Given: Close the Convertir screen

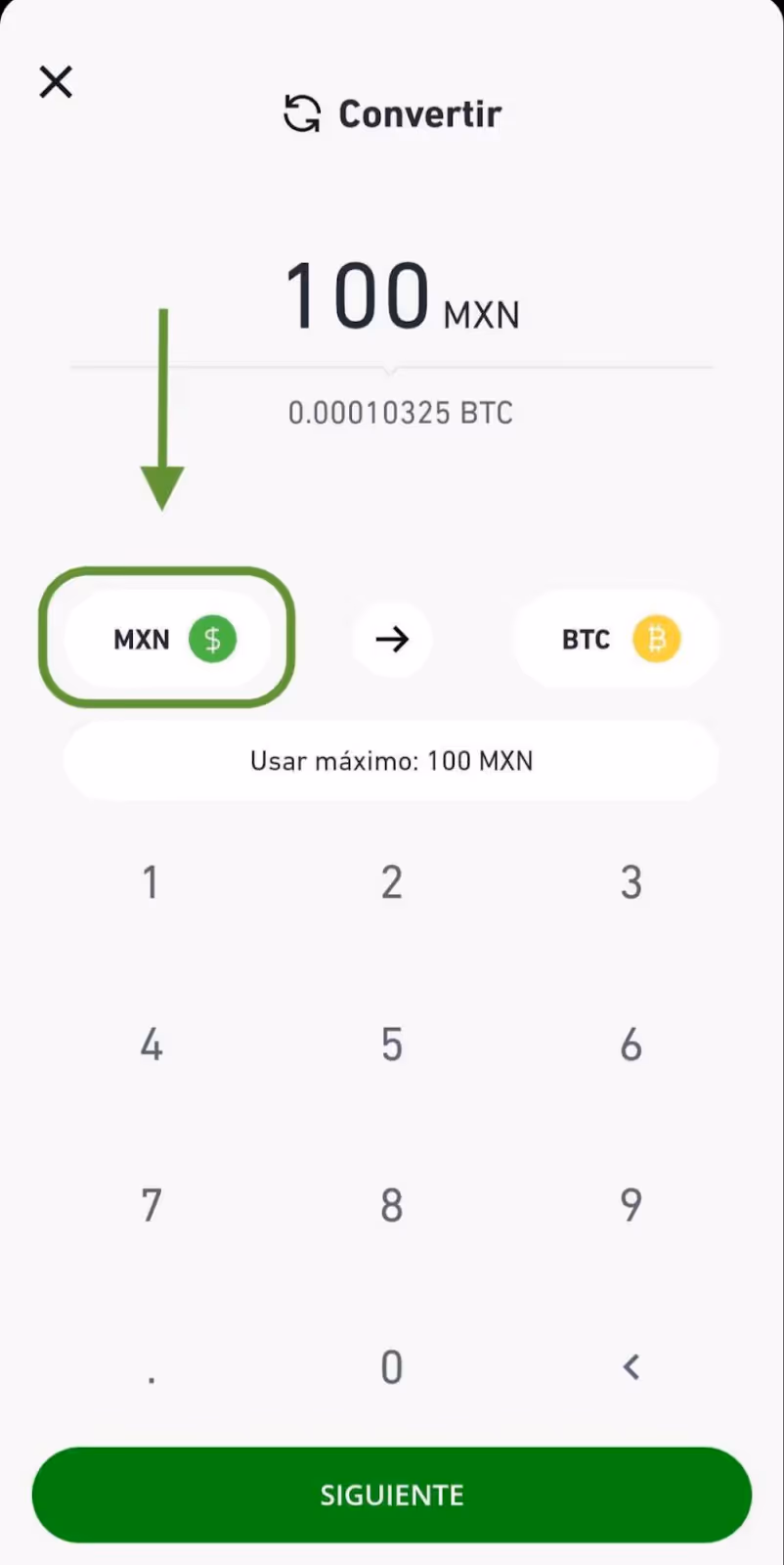Looking at the screenshot, I should pyautogui.click(x=56, y=82).
